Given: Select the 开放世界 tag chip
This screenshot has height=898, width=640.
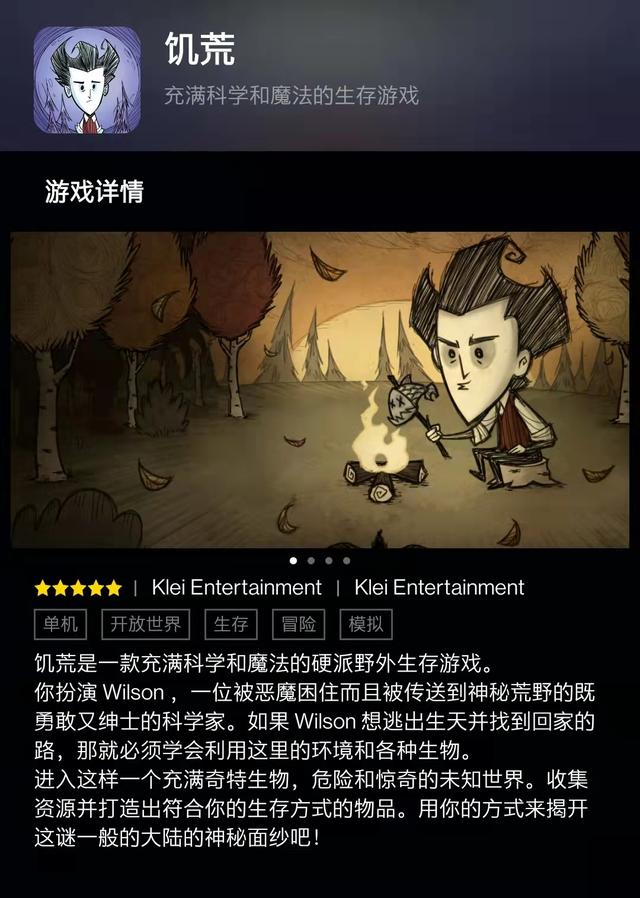Looking at the screenshot, I should click(145, 624).
